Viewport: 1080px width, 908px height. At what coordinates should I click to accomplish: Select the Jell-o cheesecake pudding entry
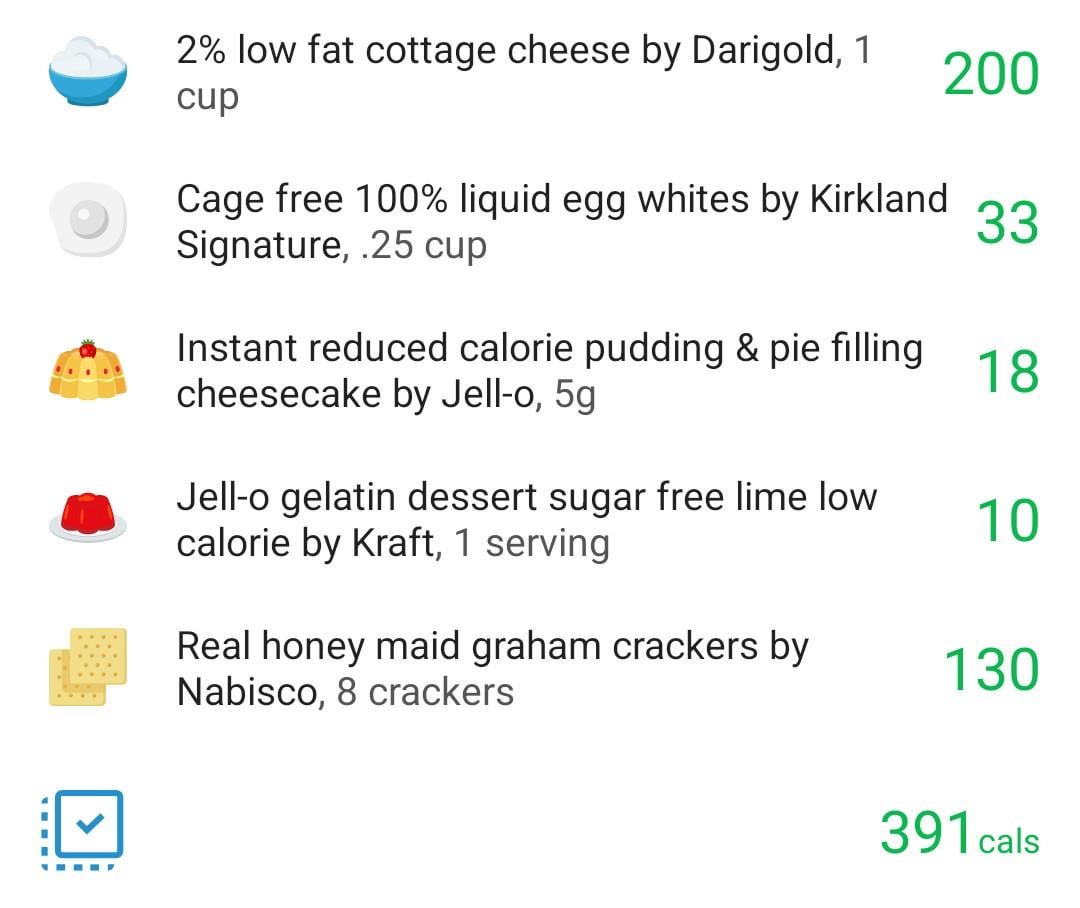coord(548,371)
